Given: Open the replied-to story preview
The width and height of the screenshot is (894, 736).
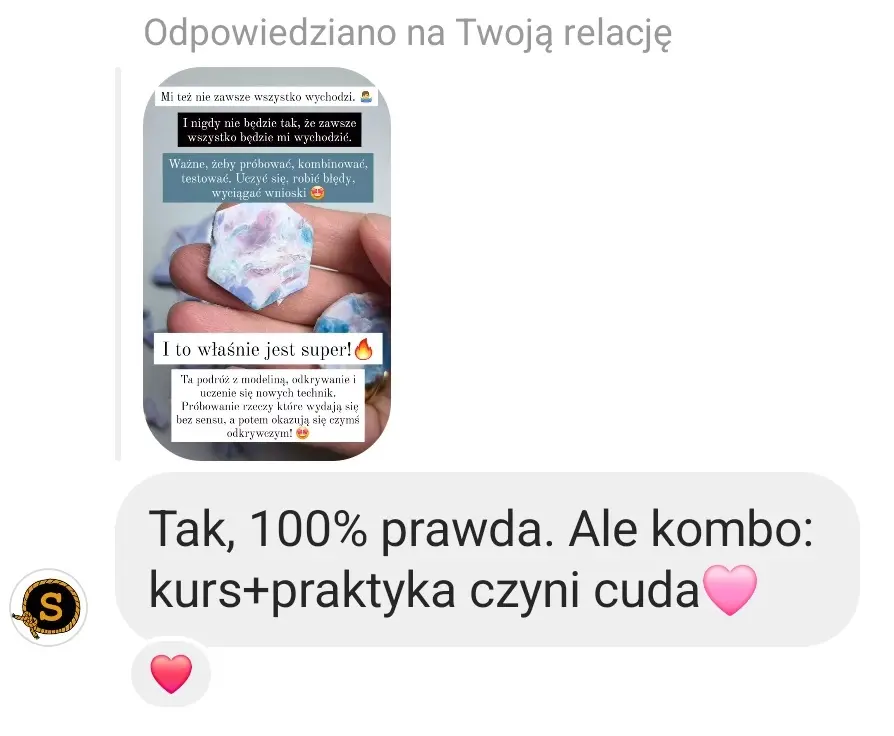Looking at the screenshot, I should pyautogui.click(x=267, y=264).
